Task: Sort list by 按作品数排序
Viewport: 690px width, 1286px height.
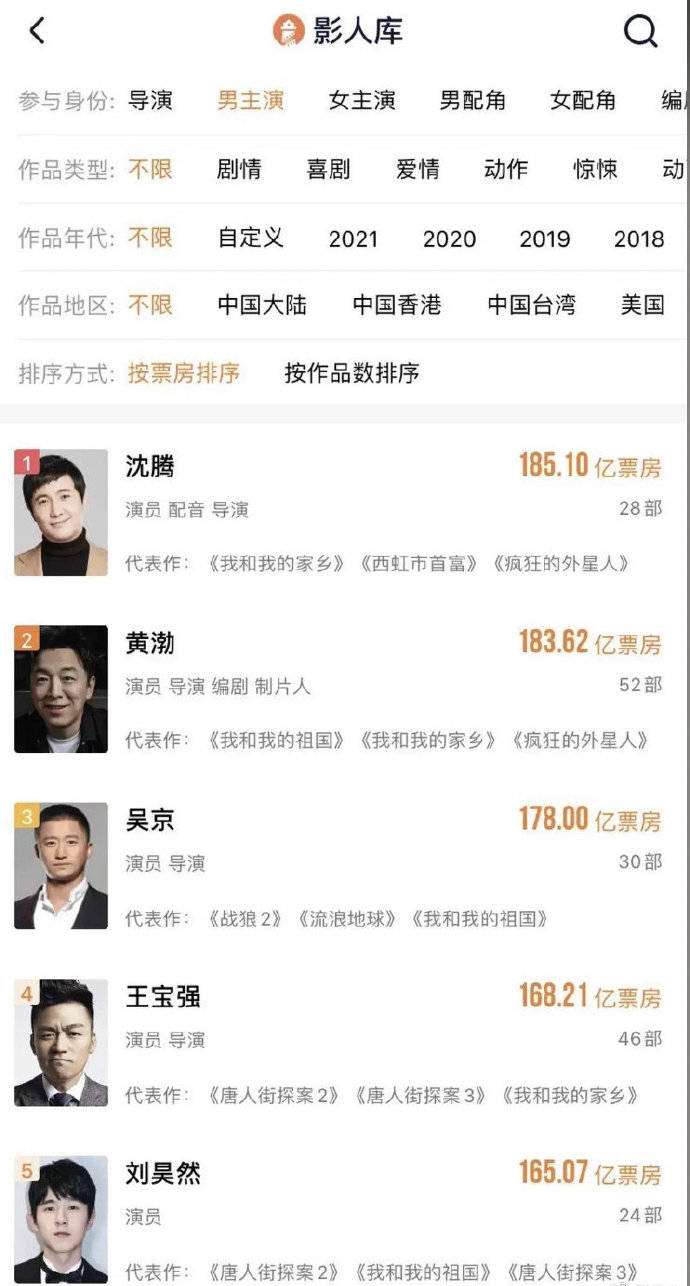Action: (x=351, y=374)
